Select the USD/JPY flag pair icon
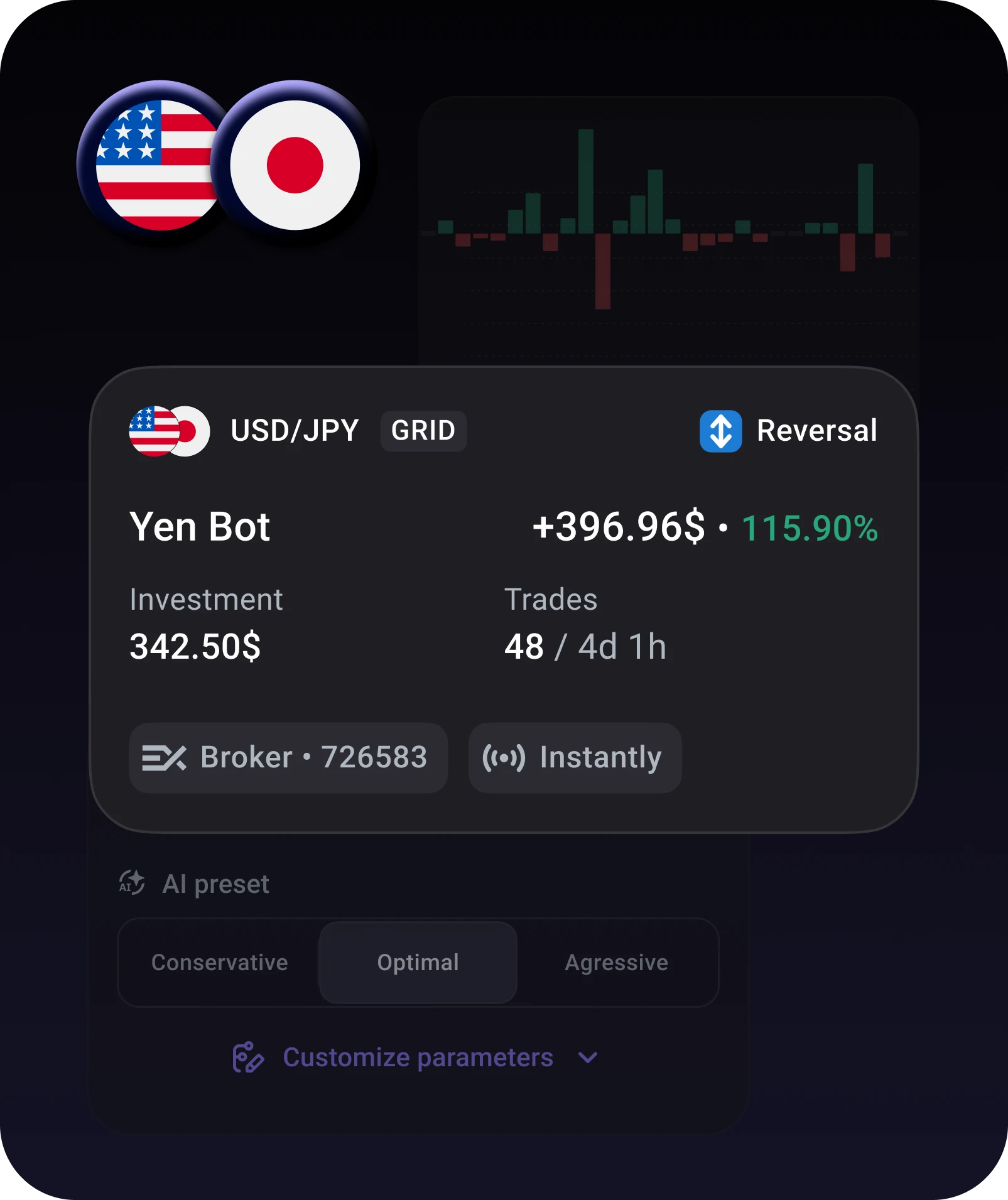This screenshot has width=1008, height=1200. (x=166, y=431)
